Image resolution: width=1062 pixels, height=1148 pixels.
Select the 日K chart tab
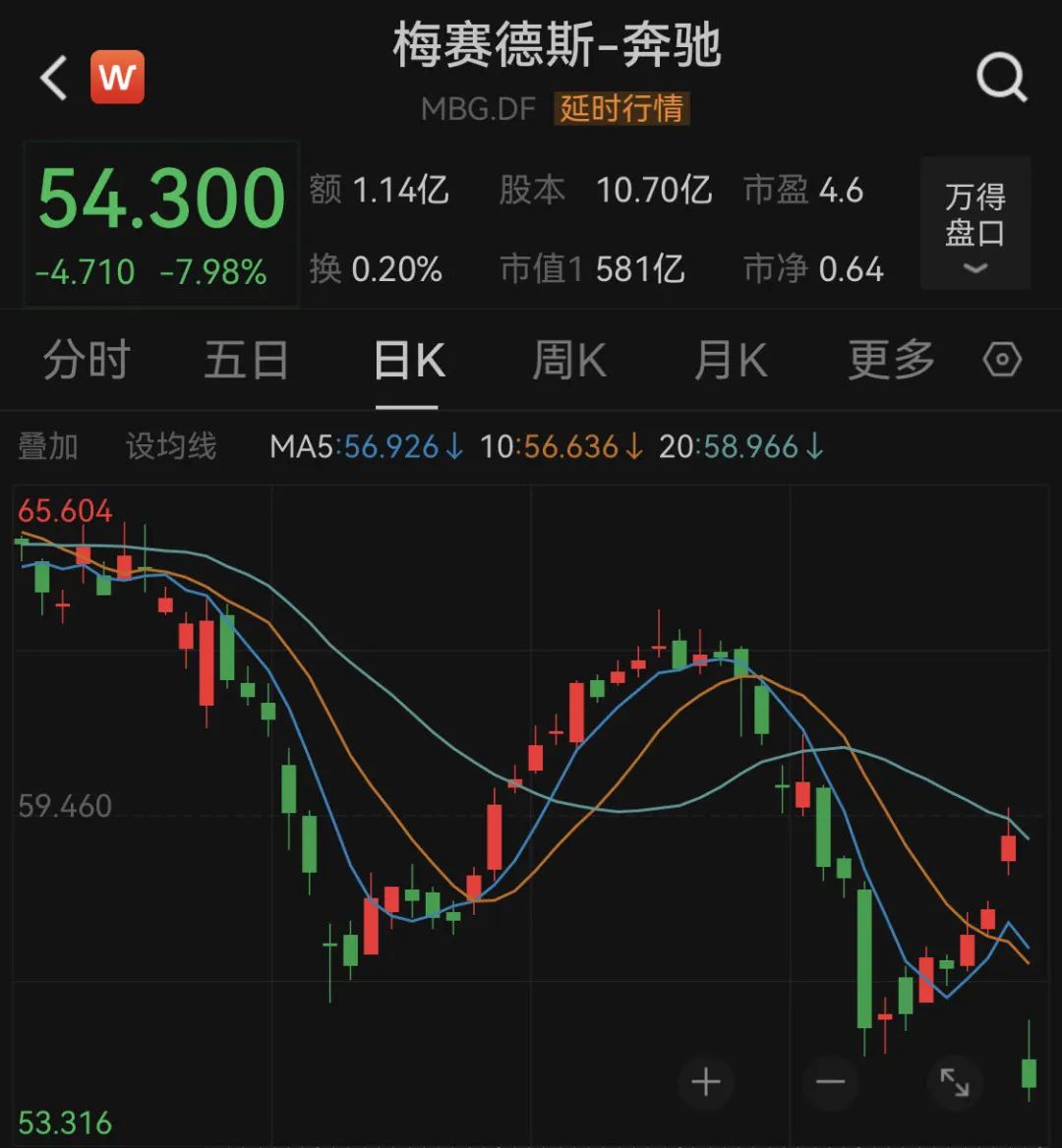coord(408,361)
